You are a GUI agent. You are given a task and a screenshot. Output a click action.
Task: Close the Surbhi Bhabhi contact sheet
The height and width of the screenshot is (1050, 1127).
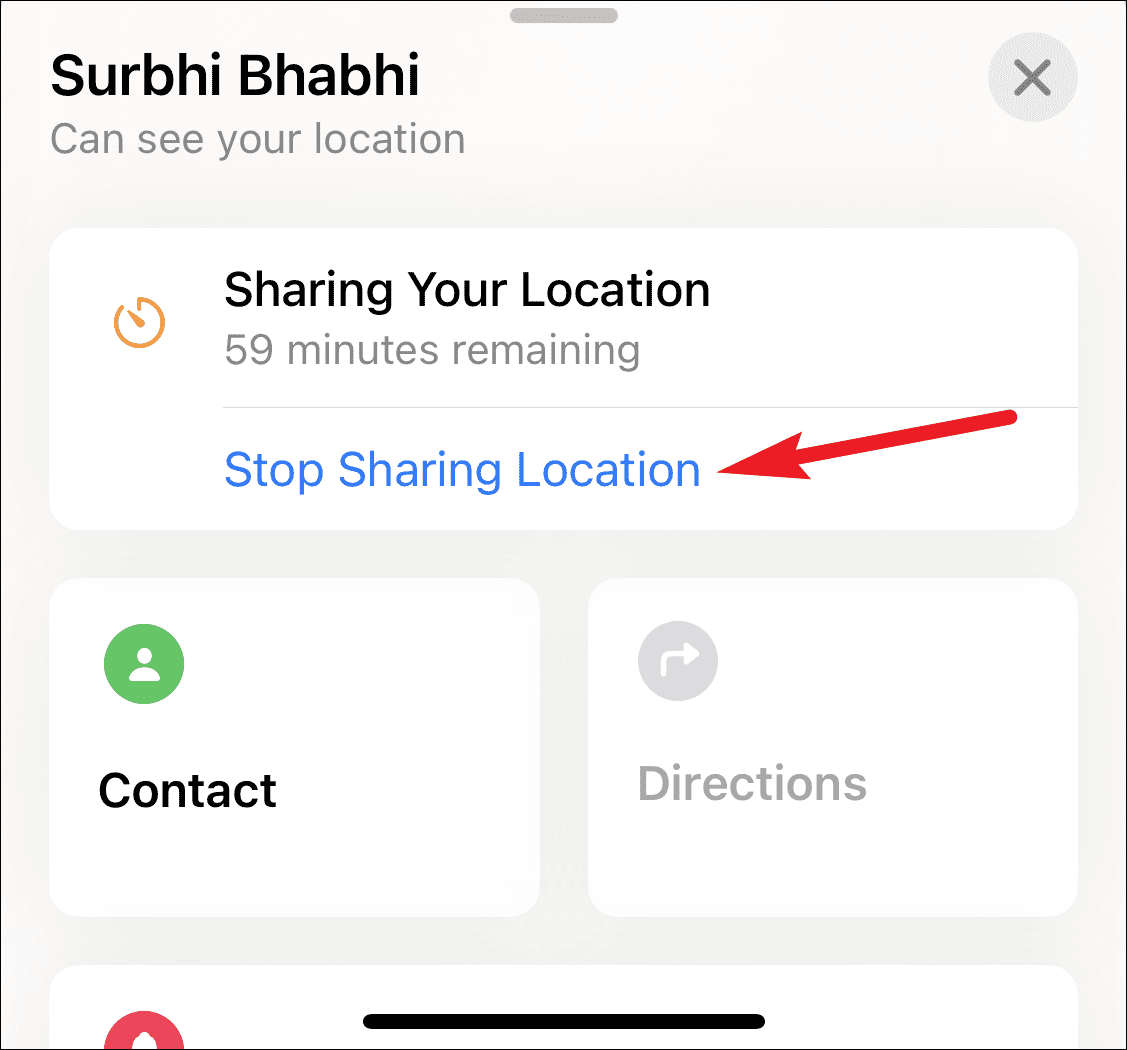1032,77
